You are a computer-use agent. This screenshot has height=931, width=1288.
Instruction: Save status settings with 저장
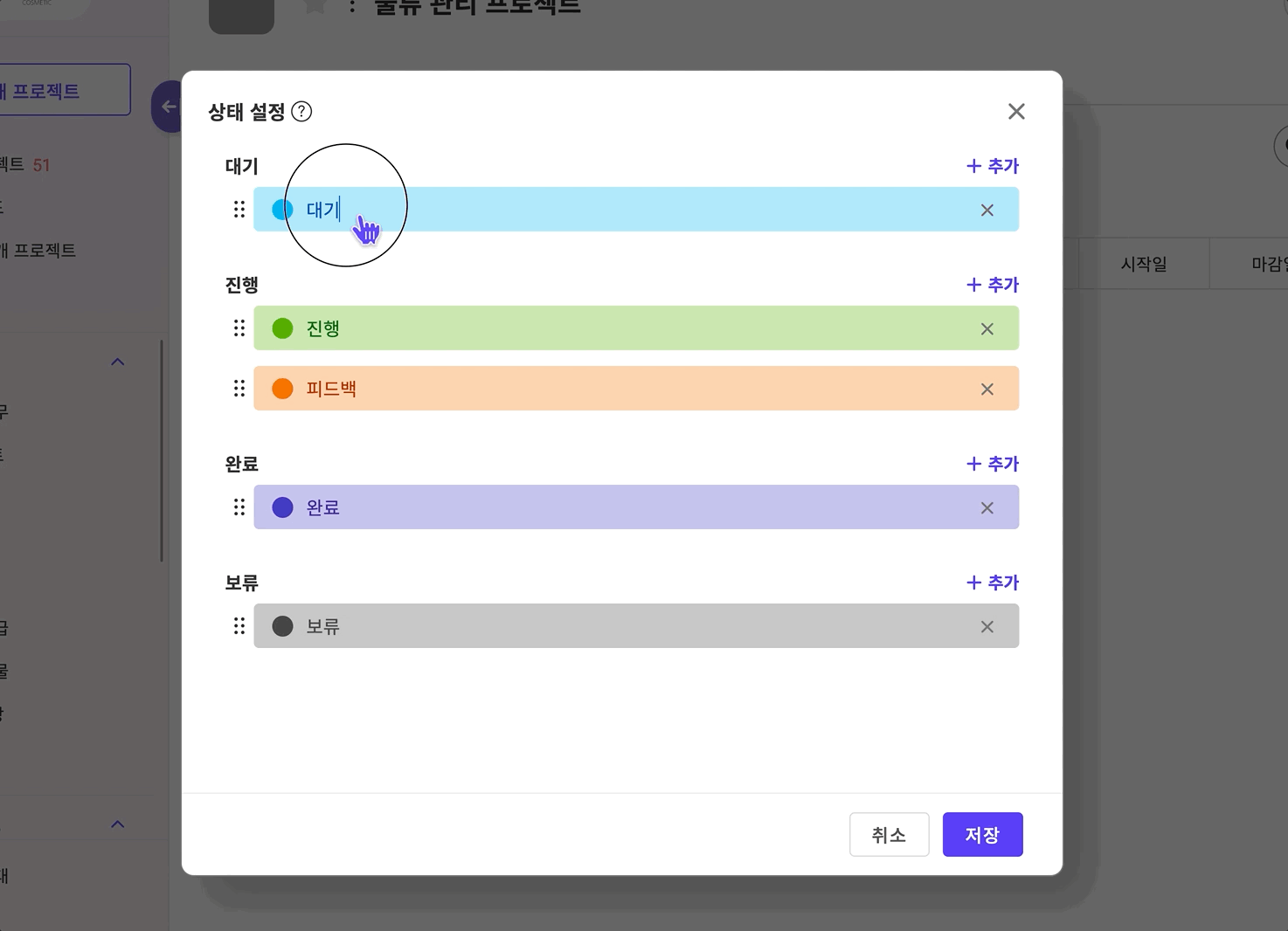pyautogui.click(x=982, y=835)
